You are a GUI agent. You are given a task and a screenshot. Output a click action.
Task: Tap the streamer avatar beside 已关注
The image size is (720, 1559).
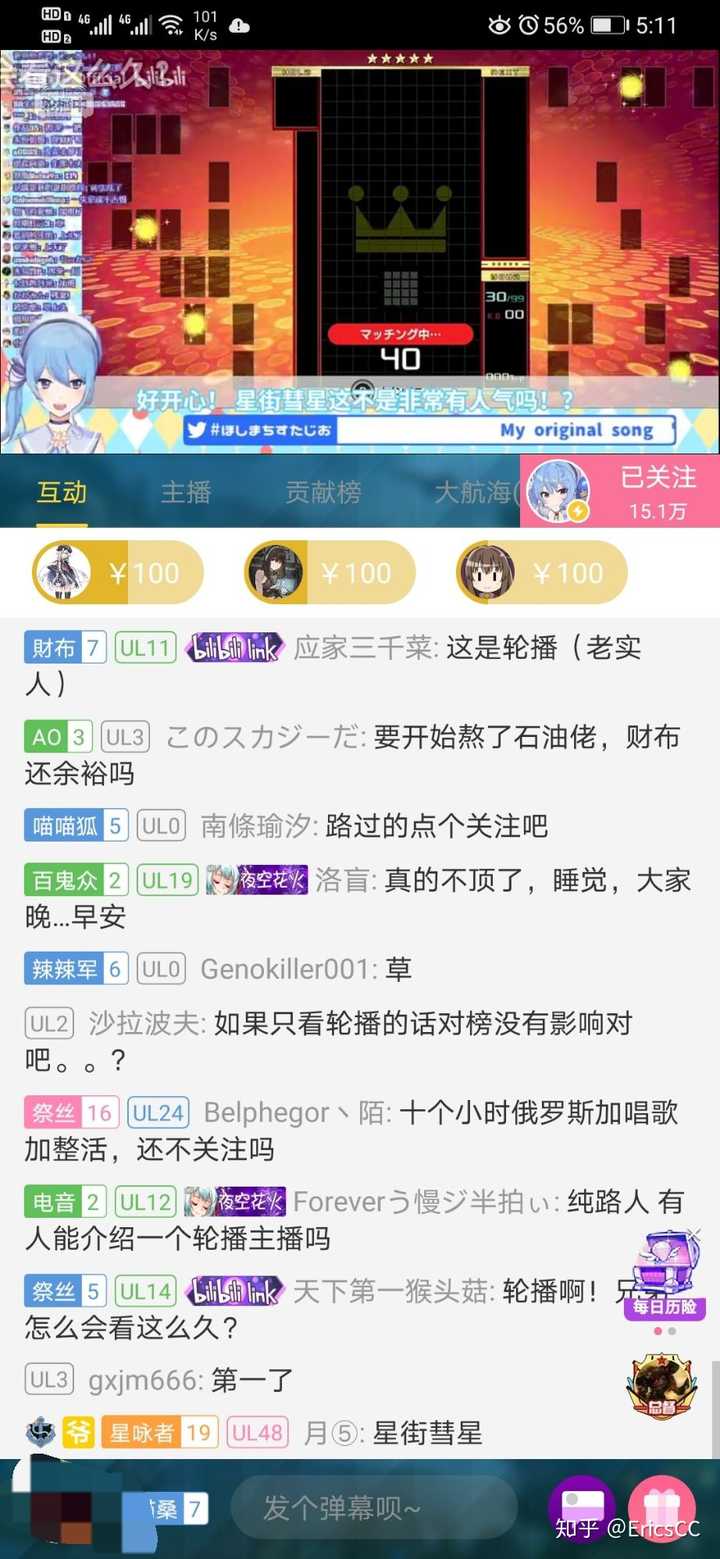click(559, 491)
